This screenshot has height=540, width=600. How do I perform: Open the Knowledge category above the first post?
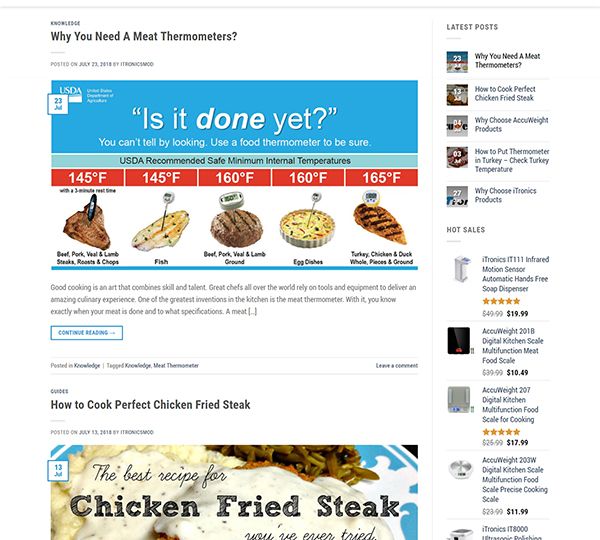click(x=66, y=23)
